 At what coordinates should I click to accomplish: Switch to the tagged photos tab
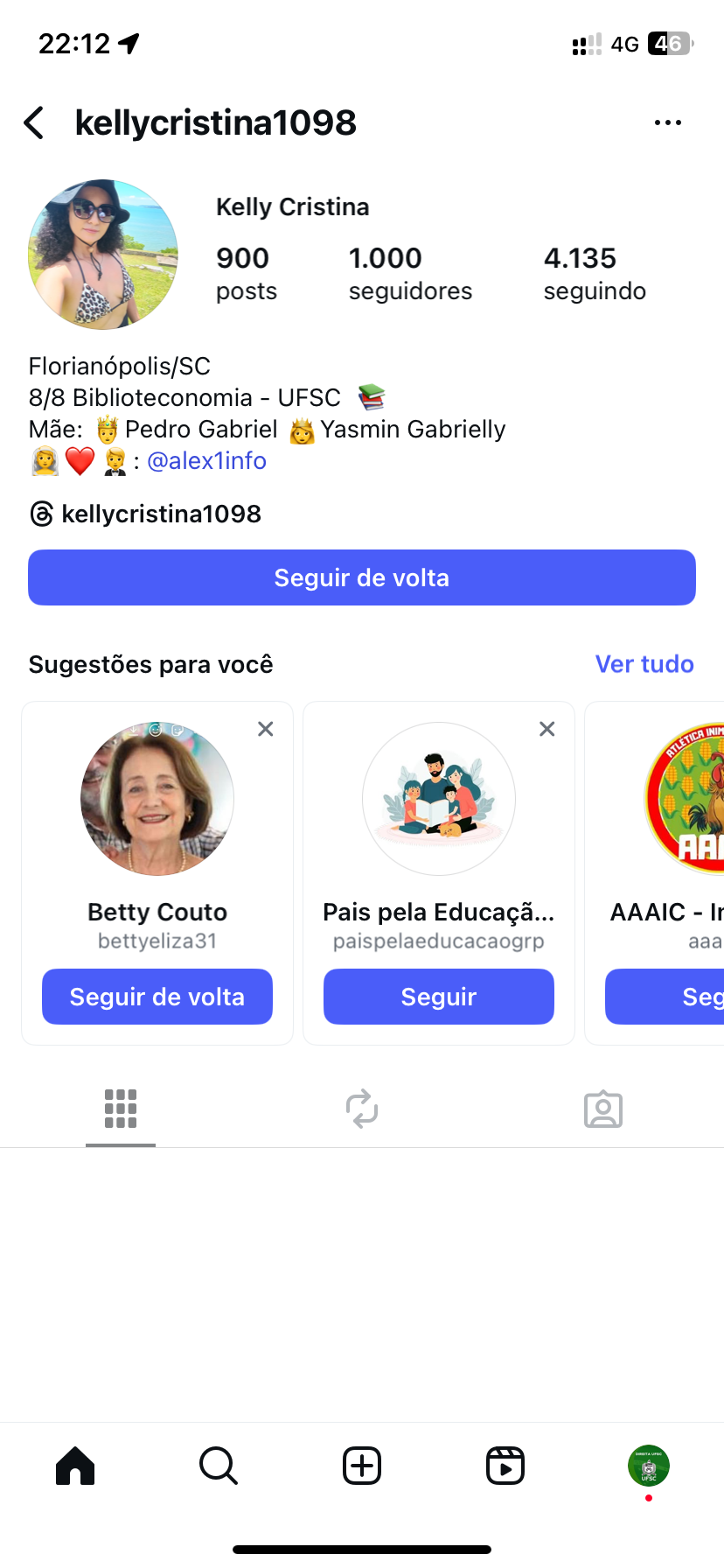click(603, 1109)
